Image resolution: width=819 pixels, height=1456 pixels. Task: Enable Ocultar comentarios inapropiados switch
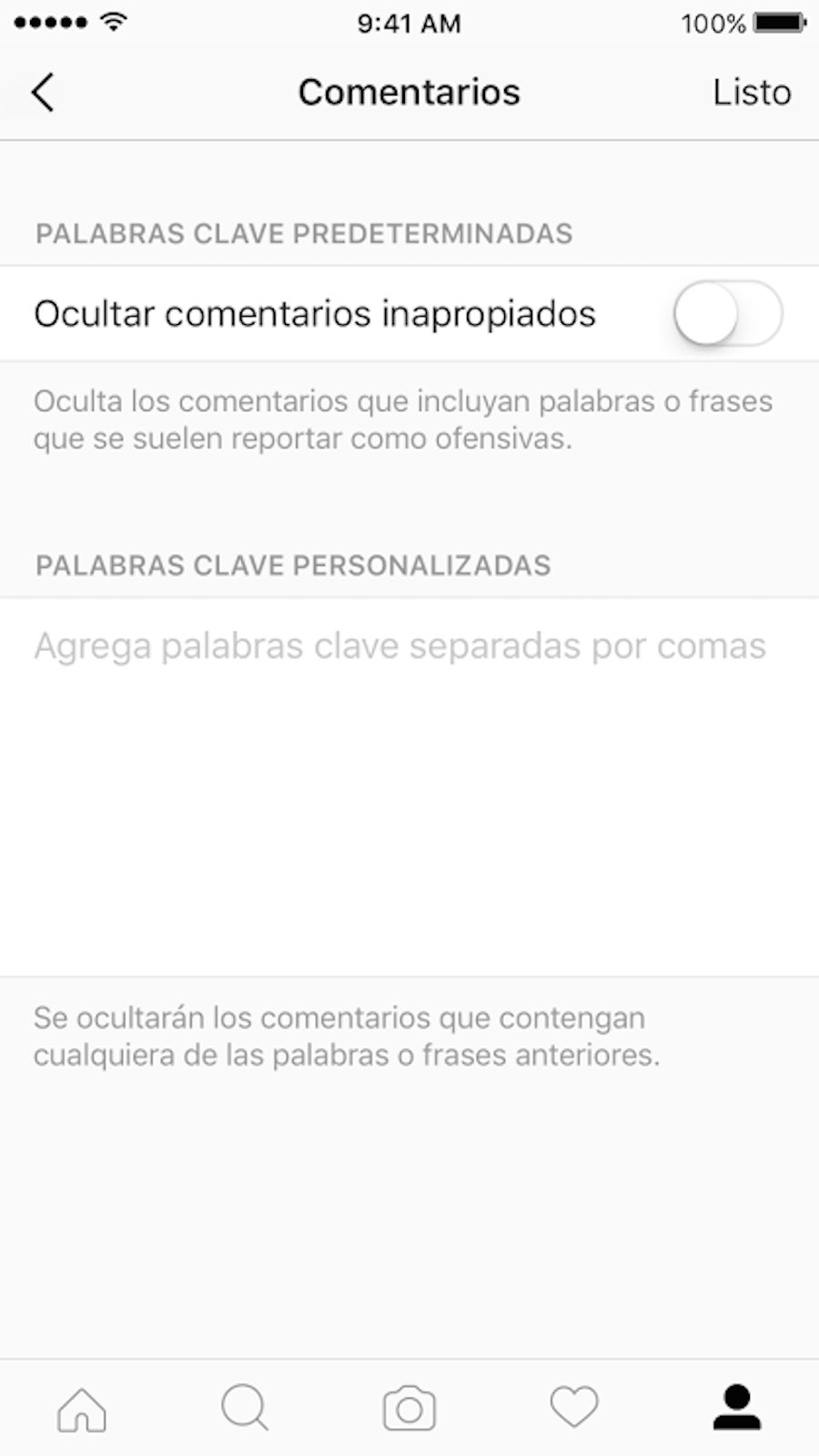pos(727,314)
